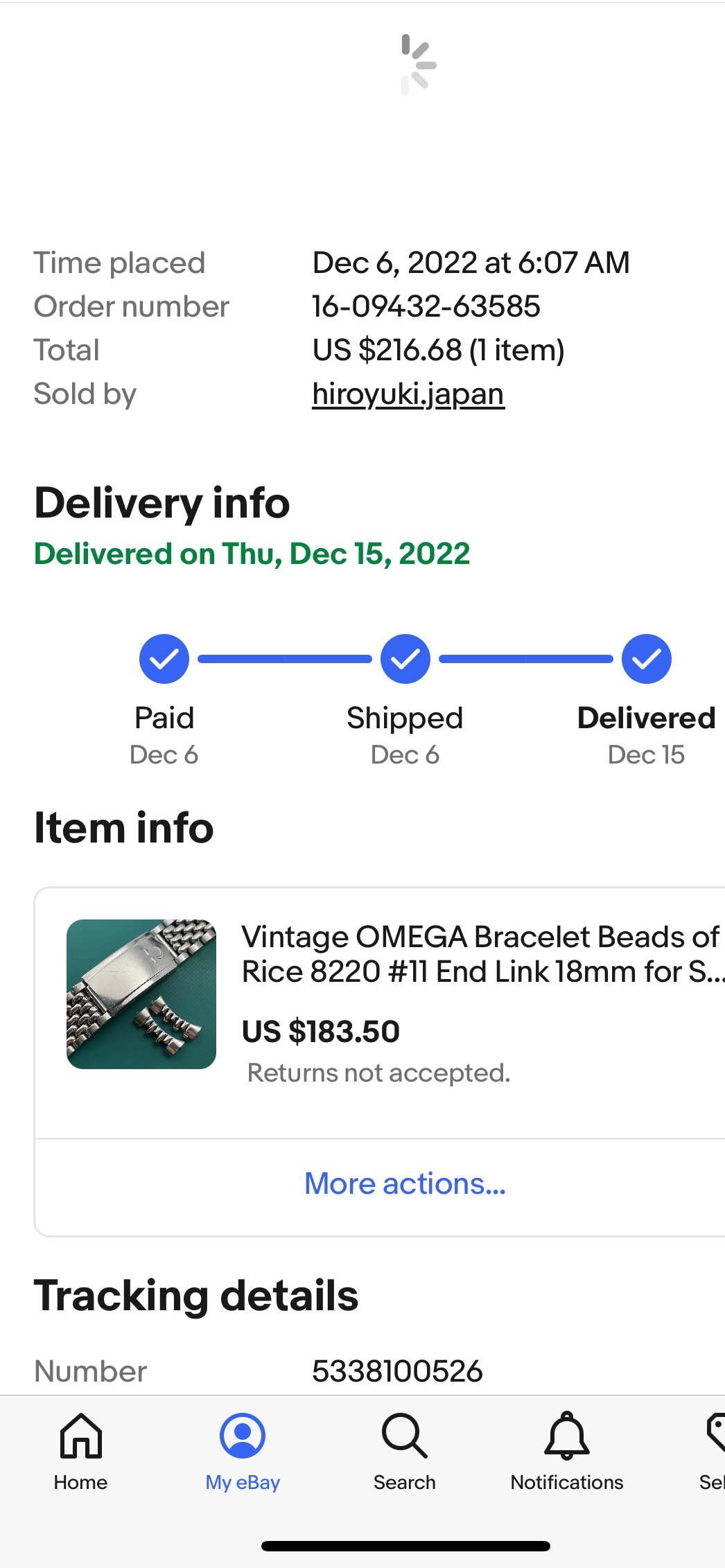Tap More actions for this order
Viewport: 725px width, 1568px height.
(405, 1183)
